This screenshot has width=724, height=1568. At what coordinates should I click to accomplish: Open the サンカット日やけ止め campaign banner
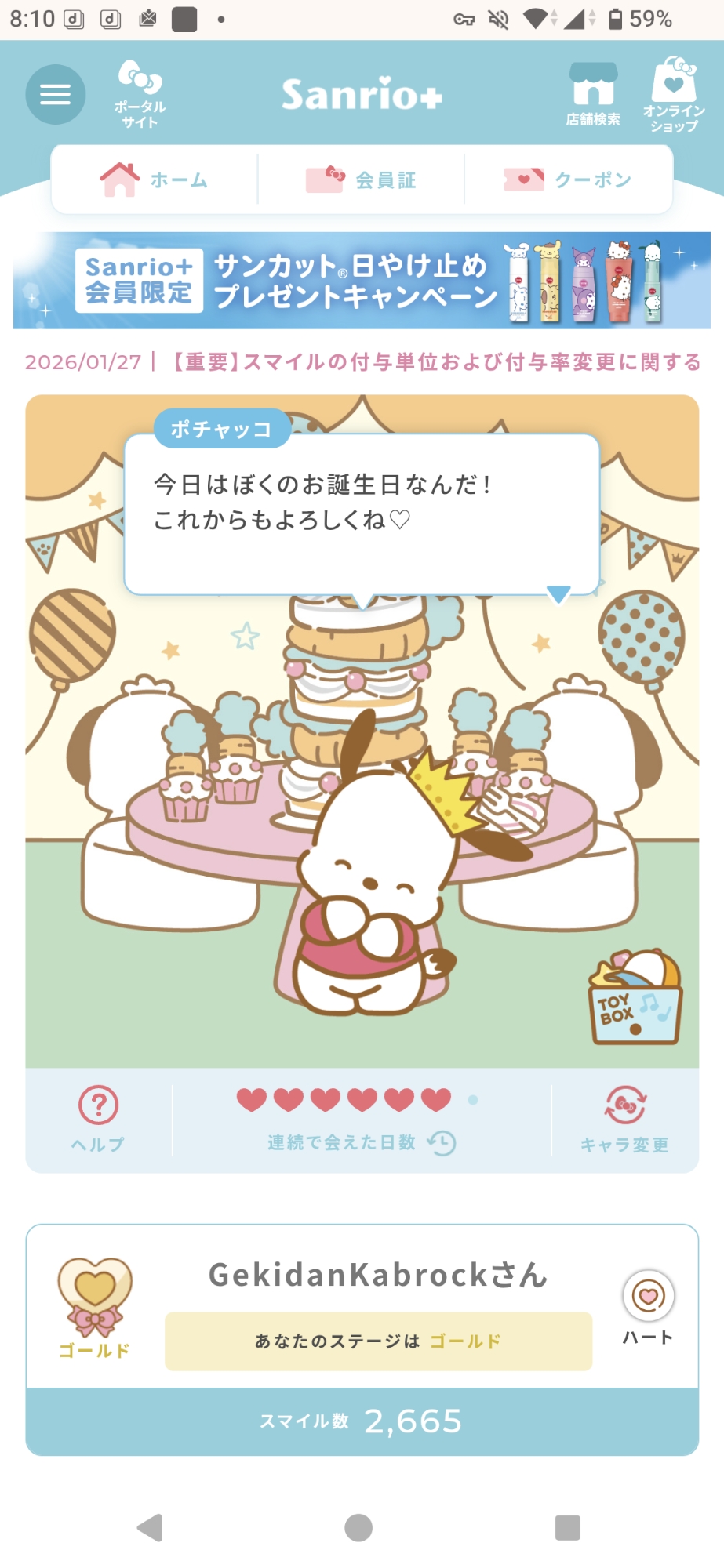coord(362,280)
